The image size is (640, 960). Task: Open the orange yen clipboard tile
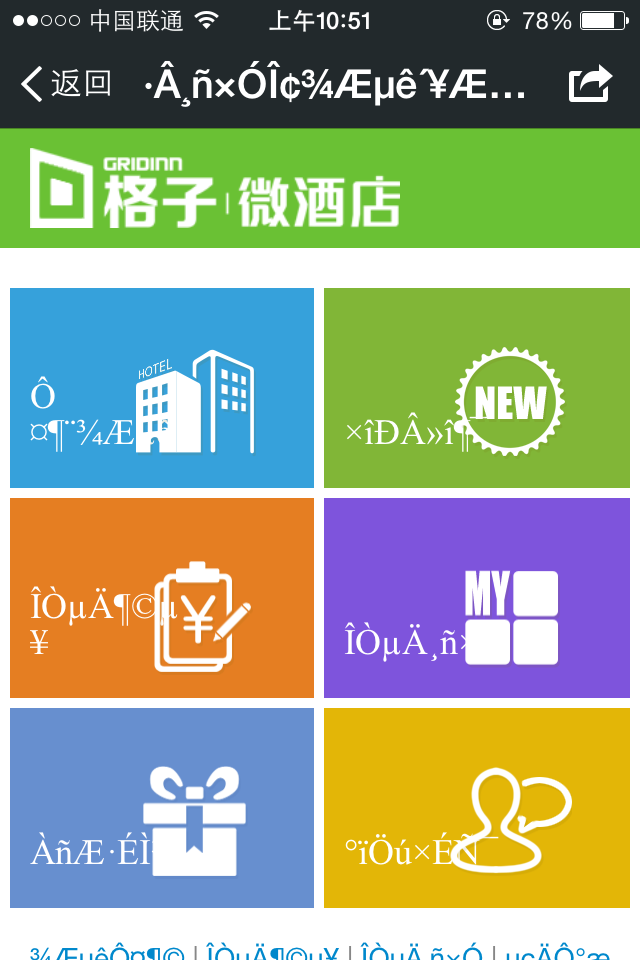162,598
